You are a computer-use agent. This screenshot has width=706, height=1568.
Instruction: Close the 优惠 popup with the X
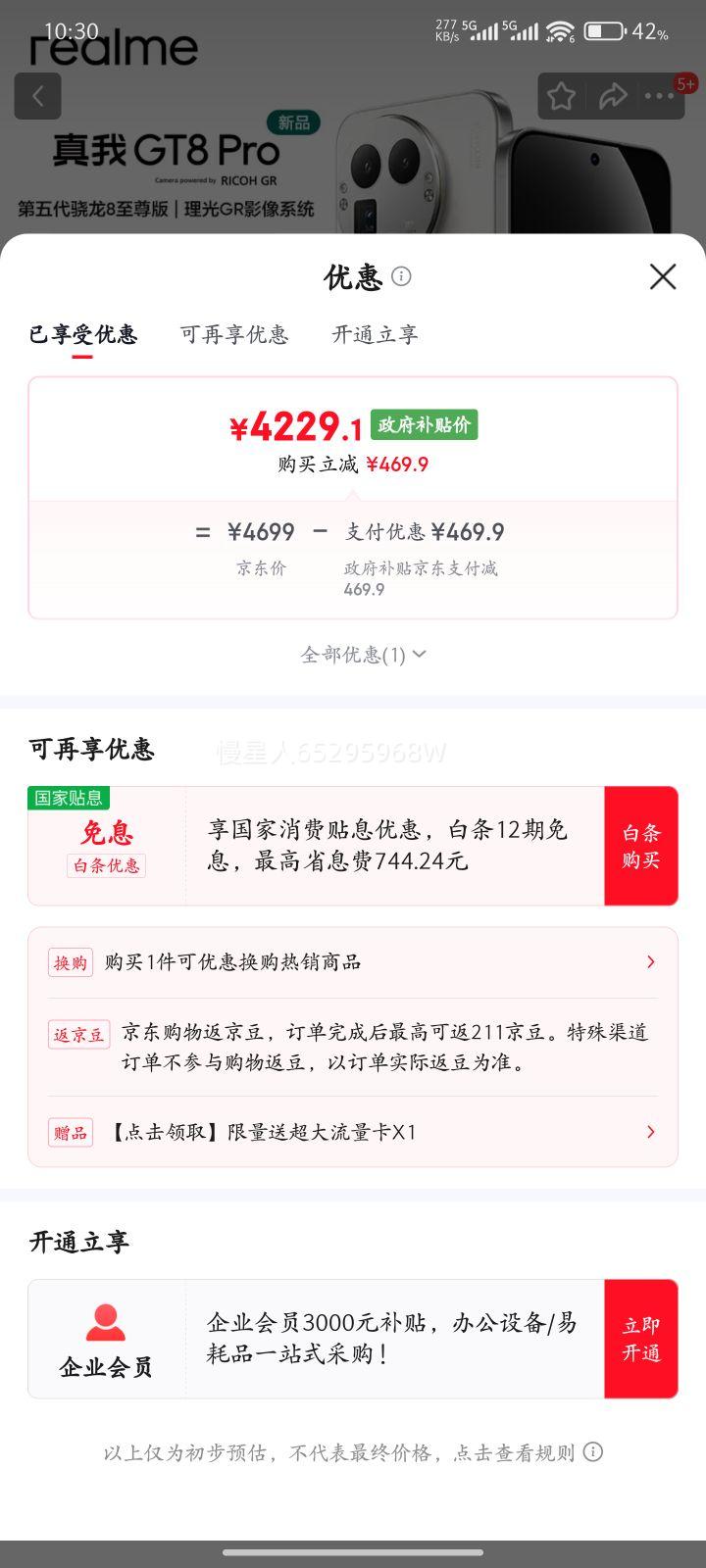coord(663,277)
